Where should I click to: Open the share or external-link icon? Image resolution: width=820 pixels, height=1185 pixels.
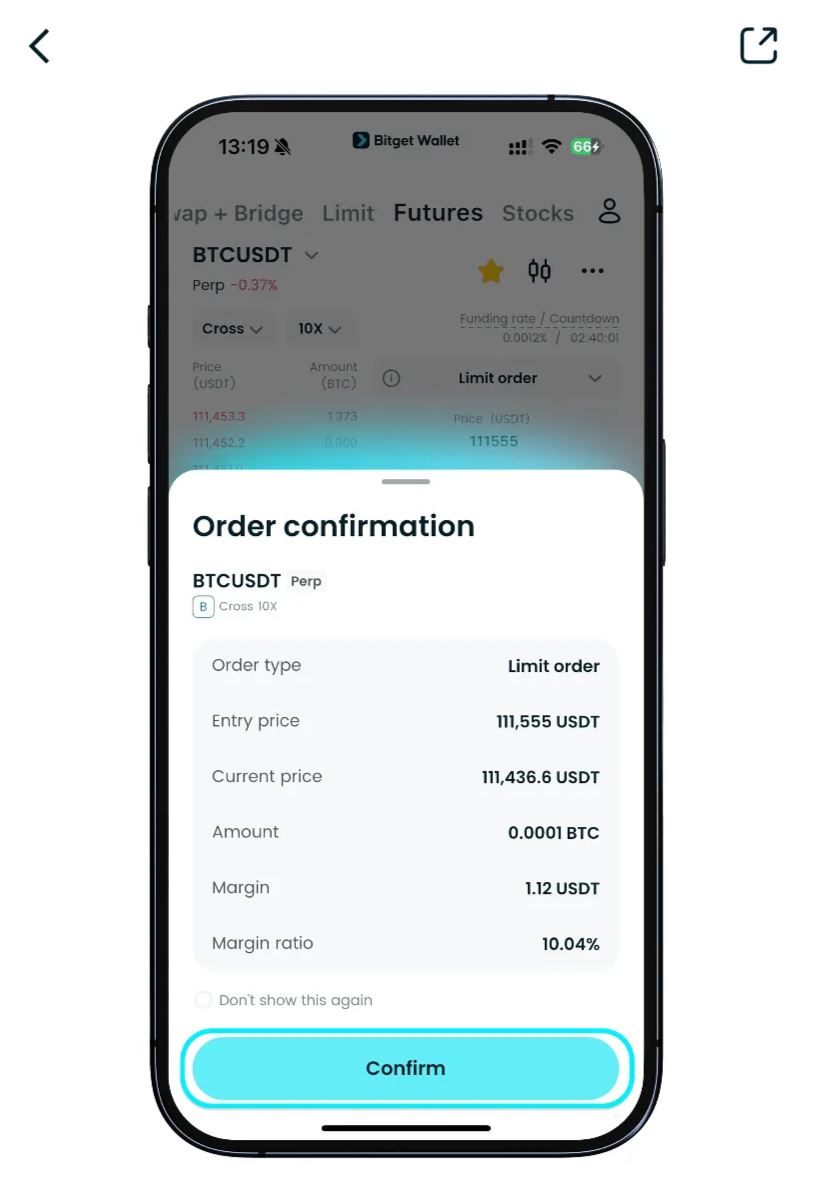click(x=758, y=46)
